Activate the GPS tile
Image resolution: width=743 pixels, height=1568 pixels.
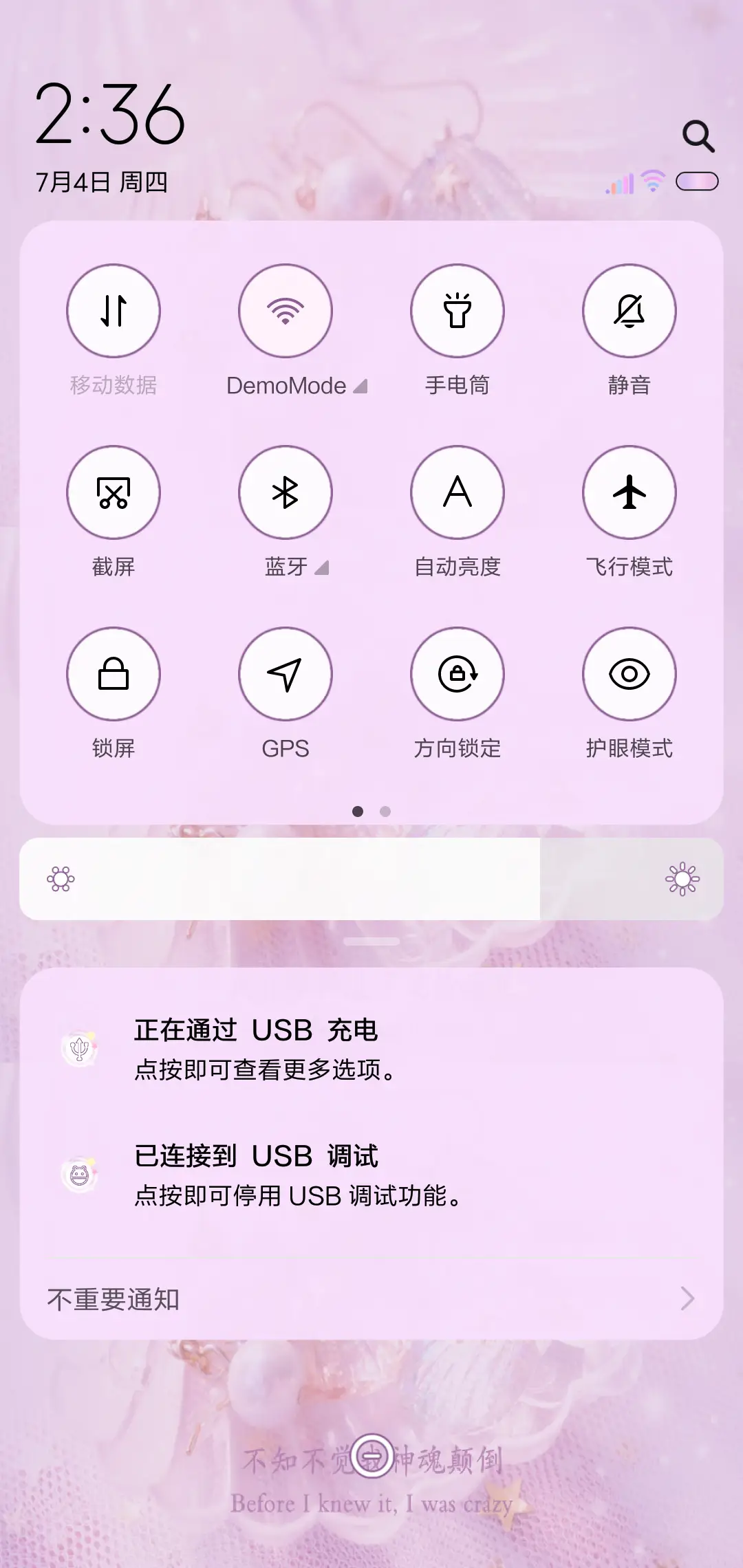(286, 675)
